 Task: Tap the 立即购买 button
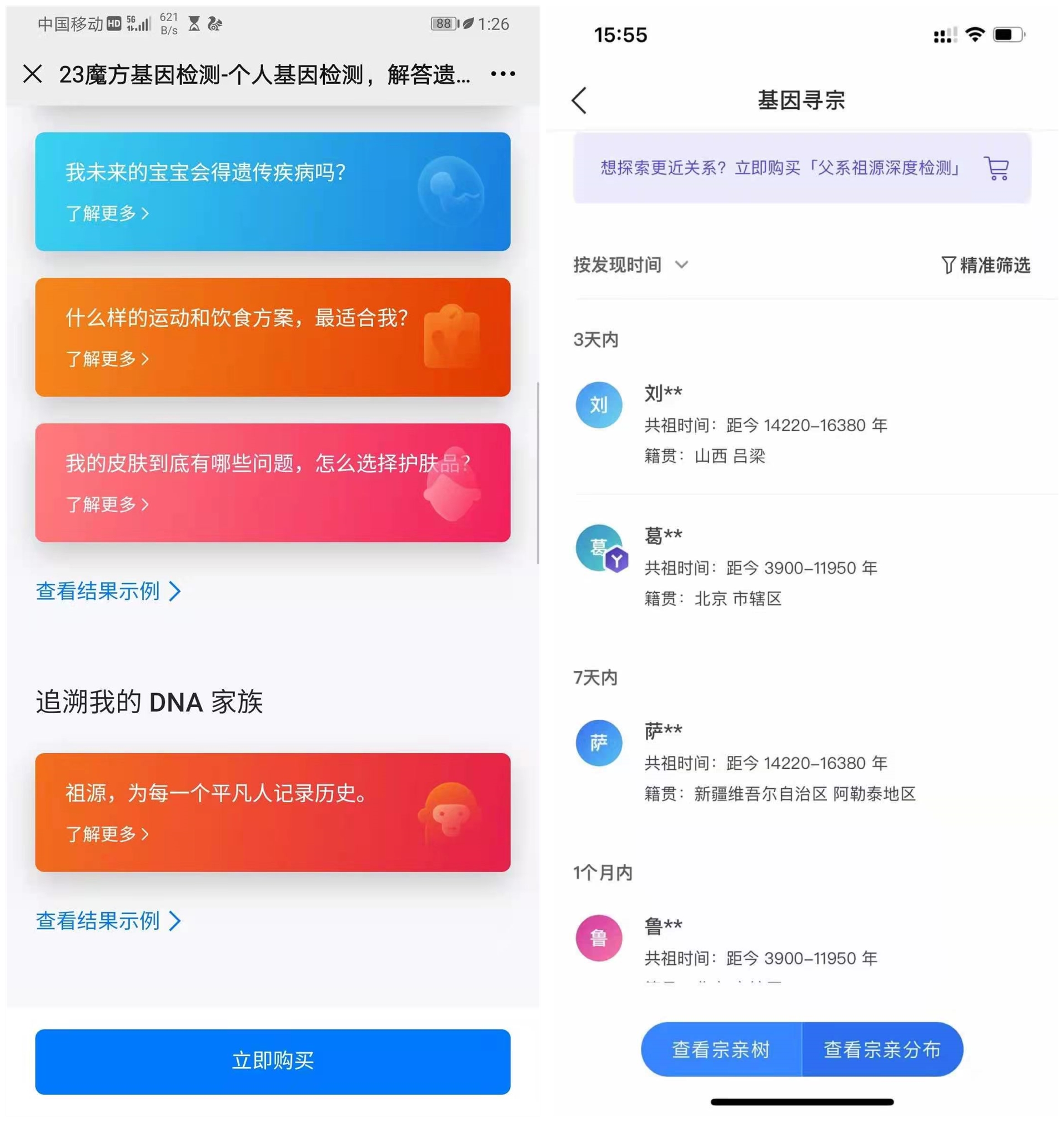(x=272, y=1061)
